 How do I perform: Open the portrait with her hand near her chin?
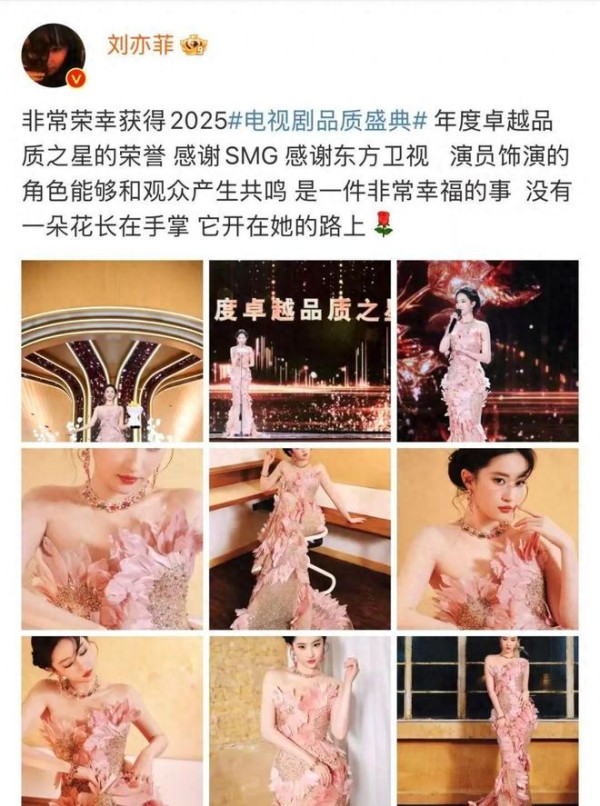click(x=487, y=538)
